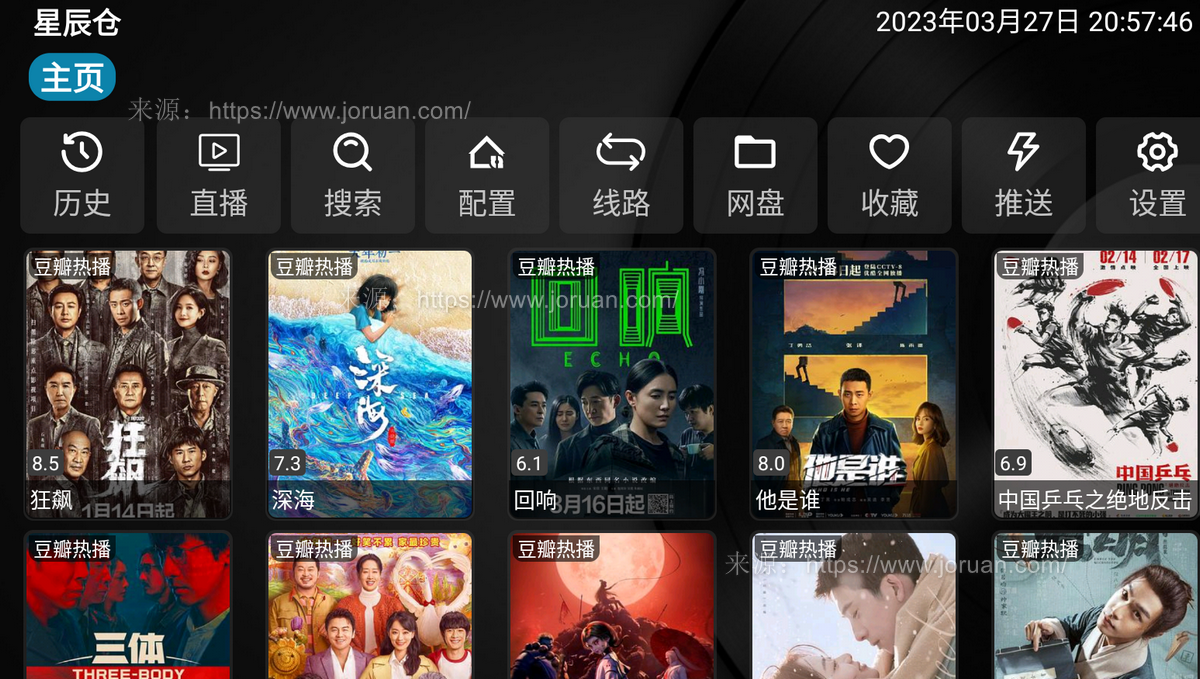1200x679 pixels.
Task: Open the 回响 show card
Action: [612, 385]
